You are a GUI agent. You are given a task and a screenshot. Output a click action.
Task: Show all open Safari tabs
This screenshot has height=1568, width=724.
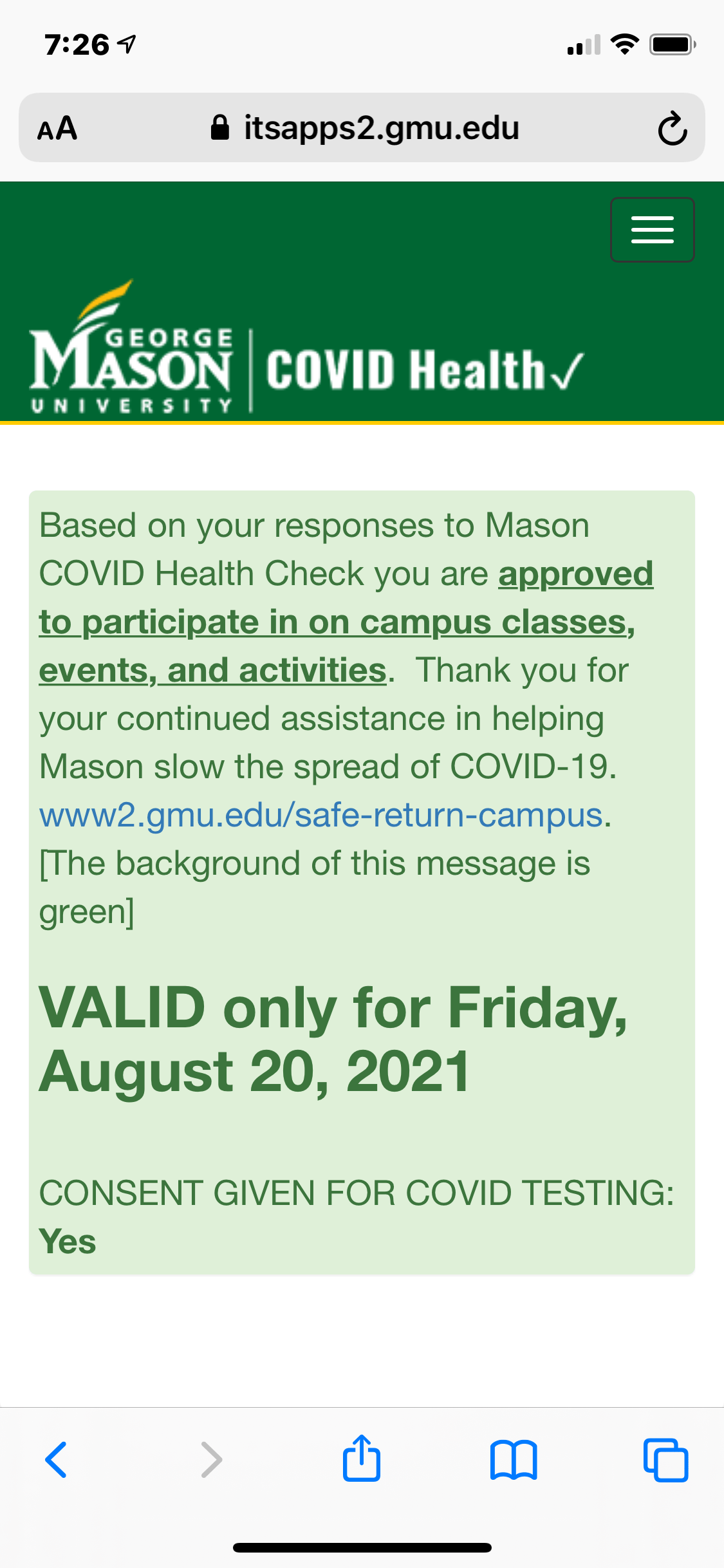click(665, 1460)
